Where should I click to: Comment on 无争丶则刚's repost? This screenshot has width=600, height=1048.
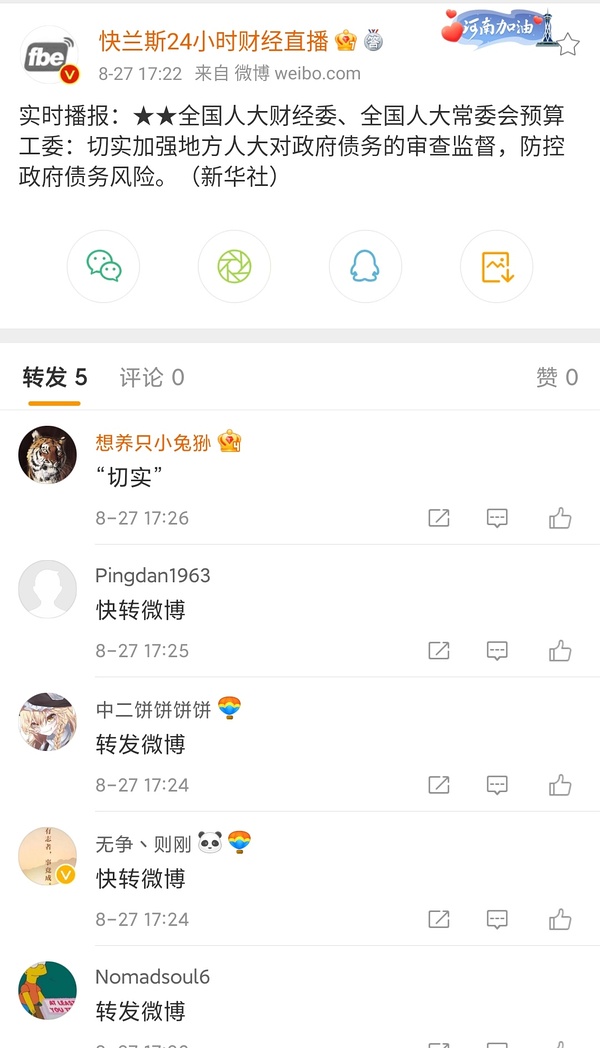point(497,919)
